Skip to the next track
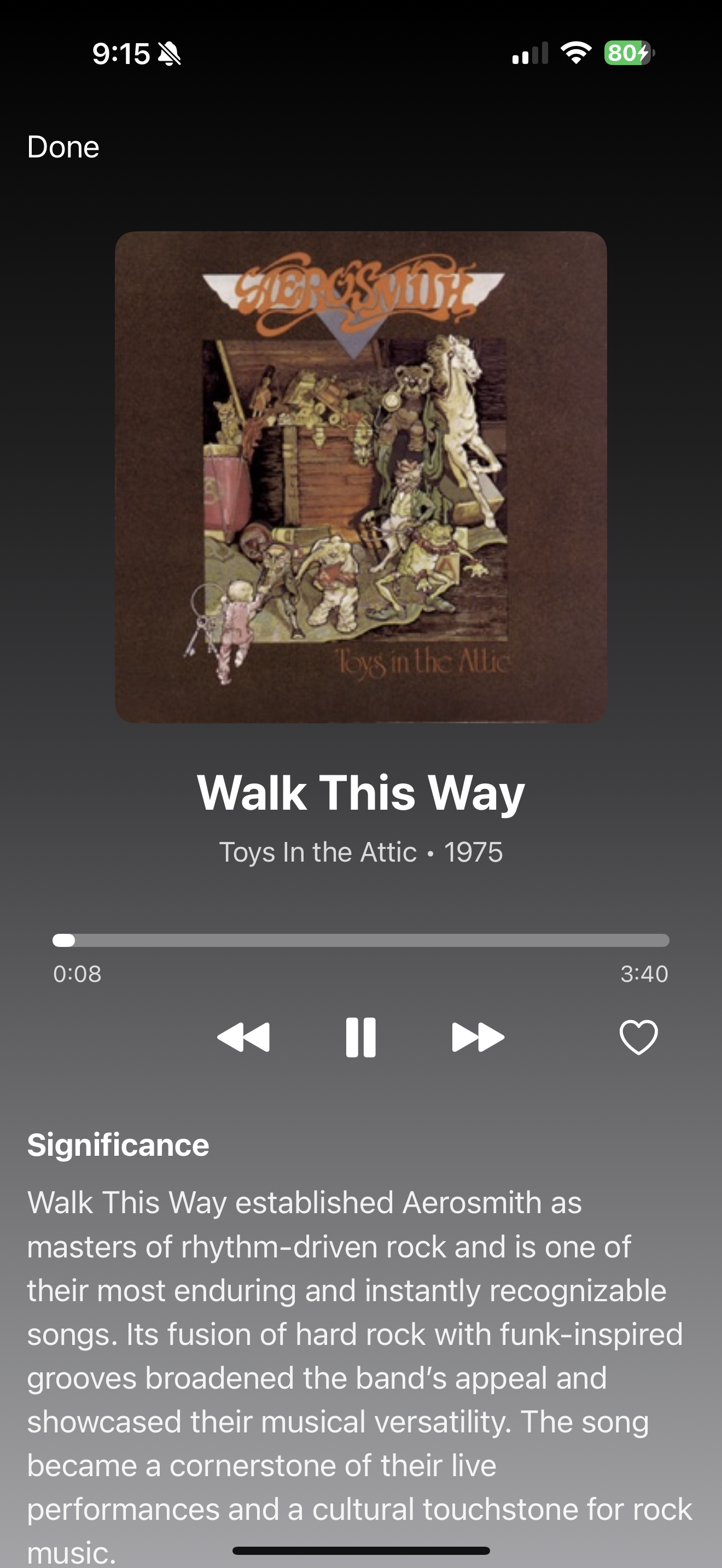The image size is (722, 1568). click(x=478, y=1037)
